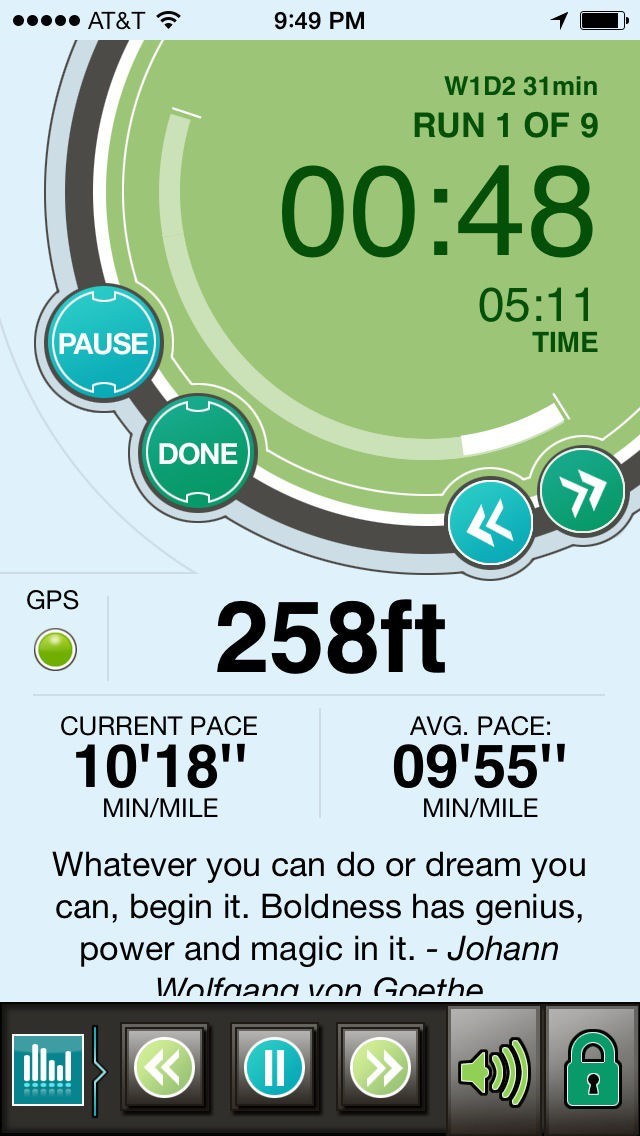Play the previous music track

pyautogui.click(x=165, y=1069)
